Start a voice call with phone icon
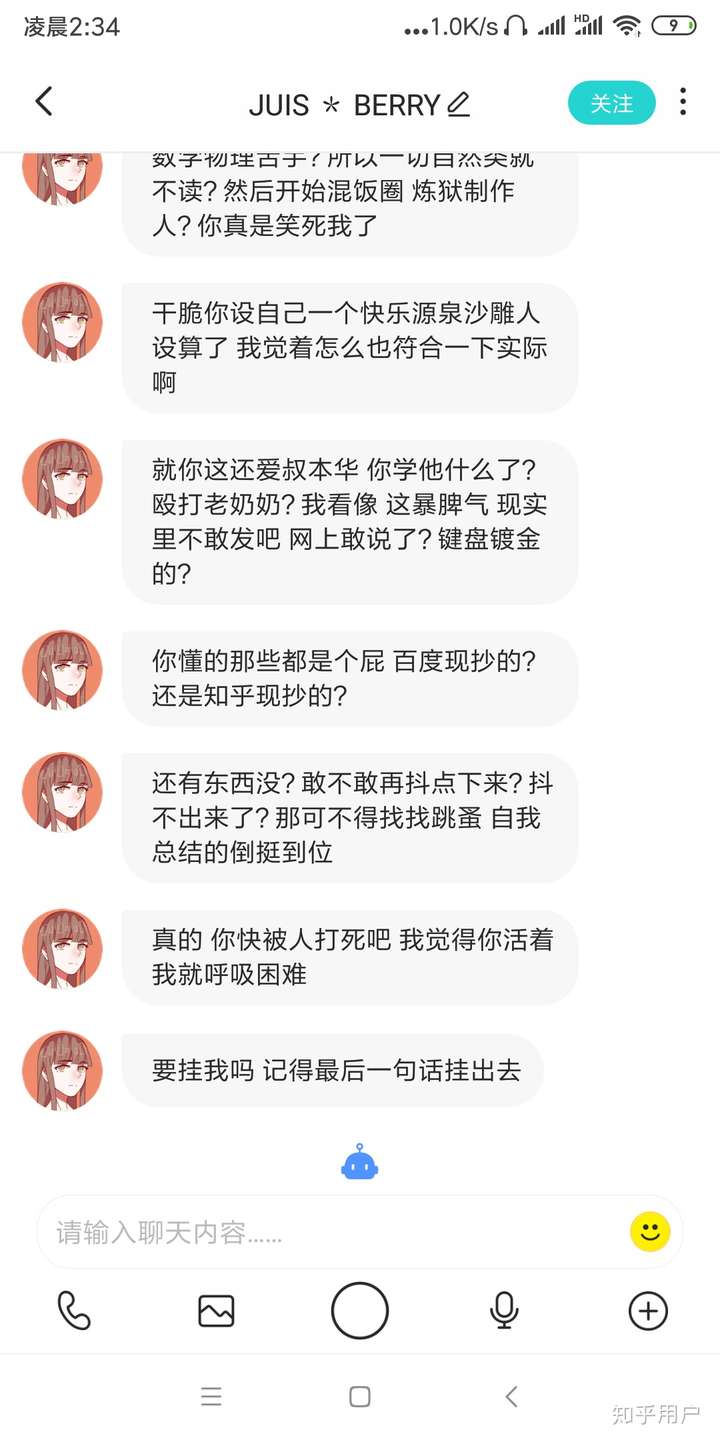The image size is (720, 1440). point(74,1310)
